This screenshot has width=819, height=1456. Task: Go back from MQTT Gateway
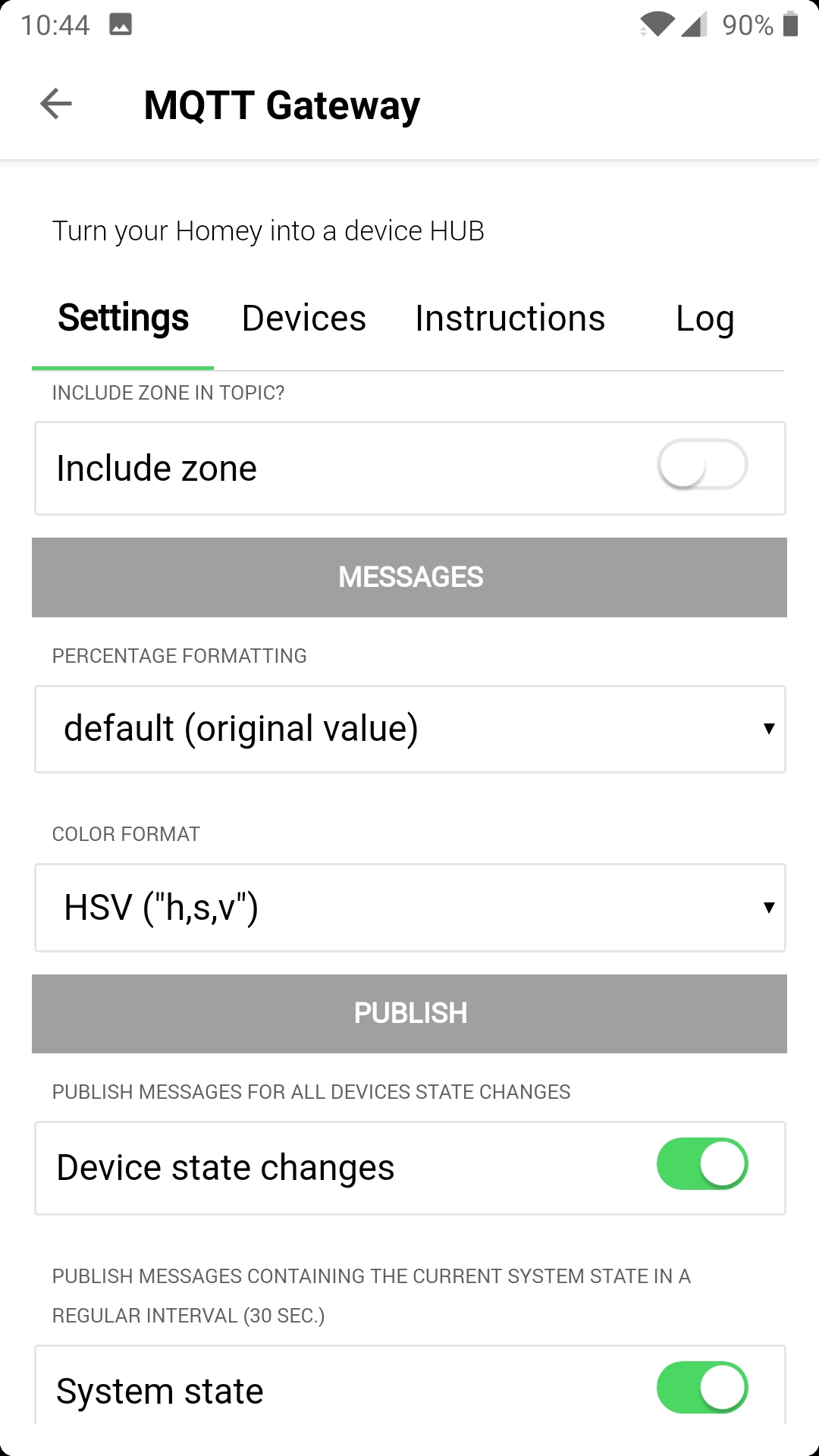coord(56,104)
